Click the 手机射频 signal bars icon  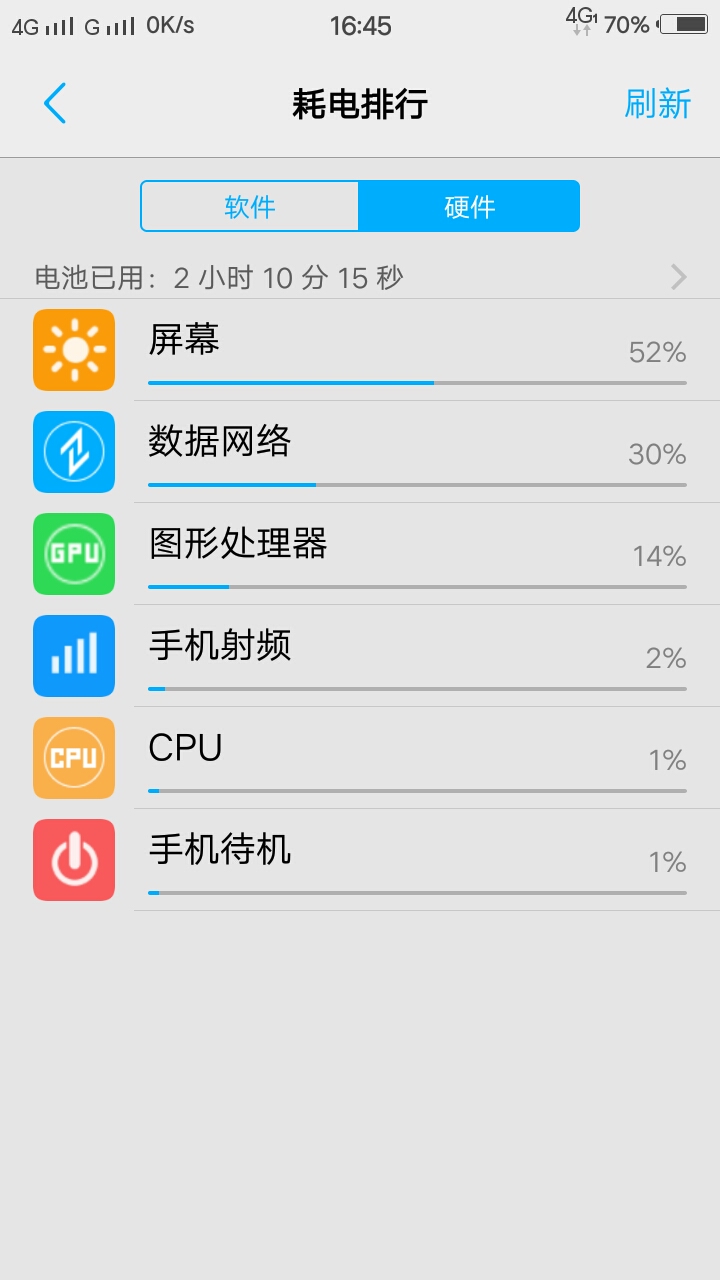coord(74,656)
